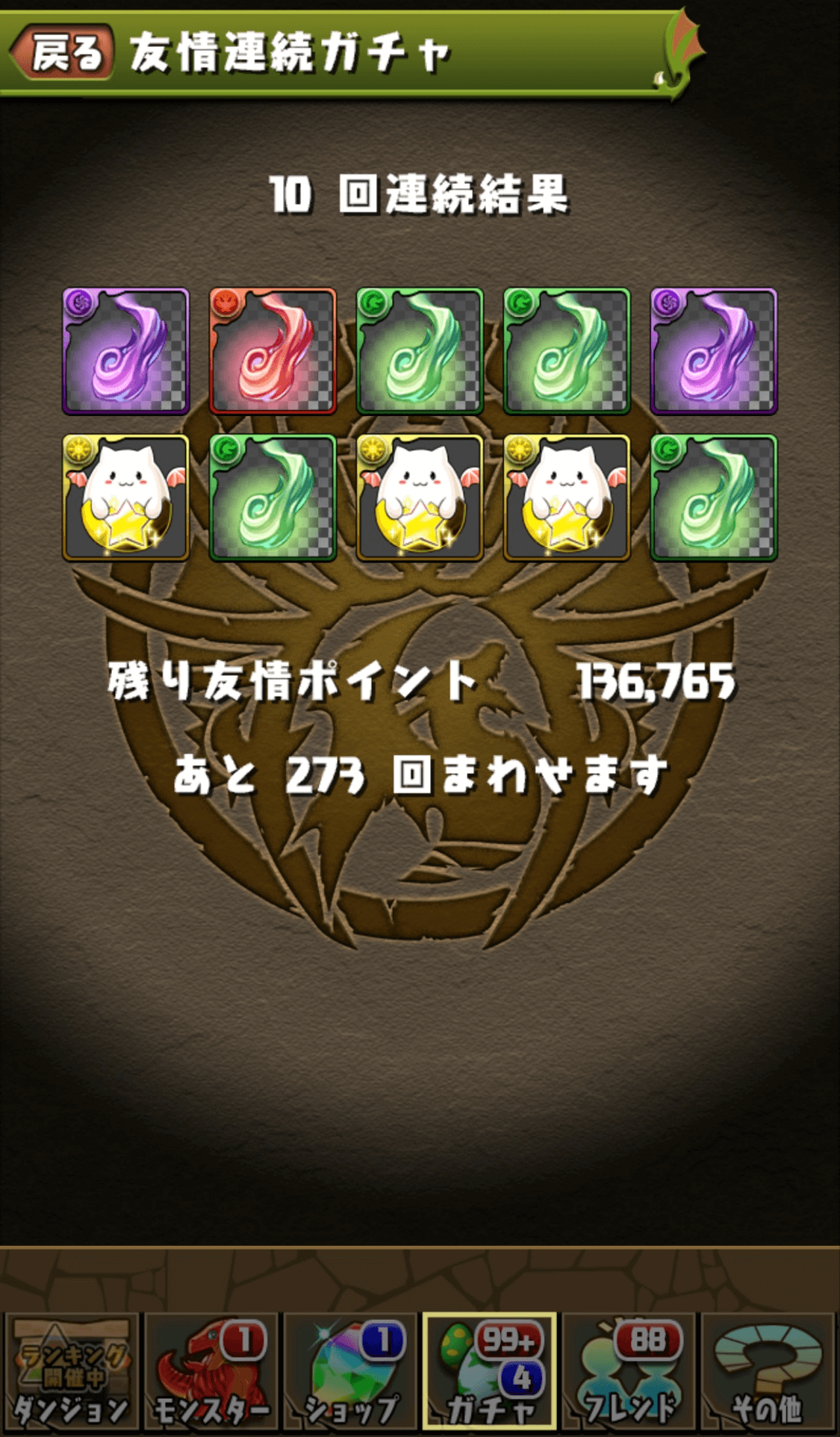View the red flame result tile

(273, 351)
